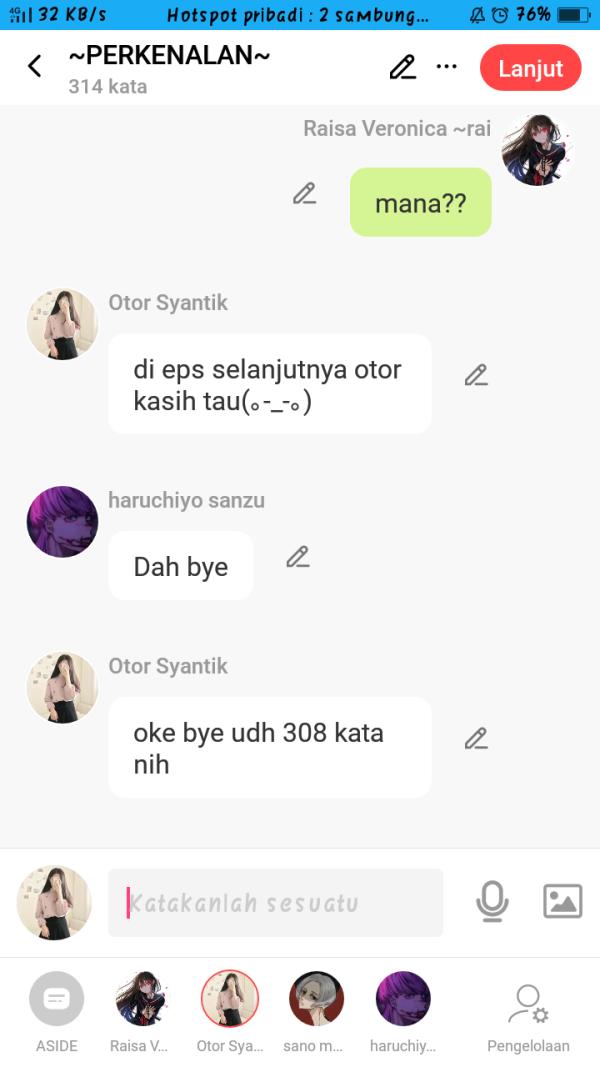Edit the ~PERKENALAN~ chapter title

tap(402, 67)
